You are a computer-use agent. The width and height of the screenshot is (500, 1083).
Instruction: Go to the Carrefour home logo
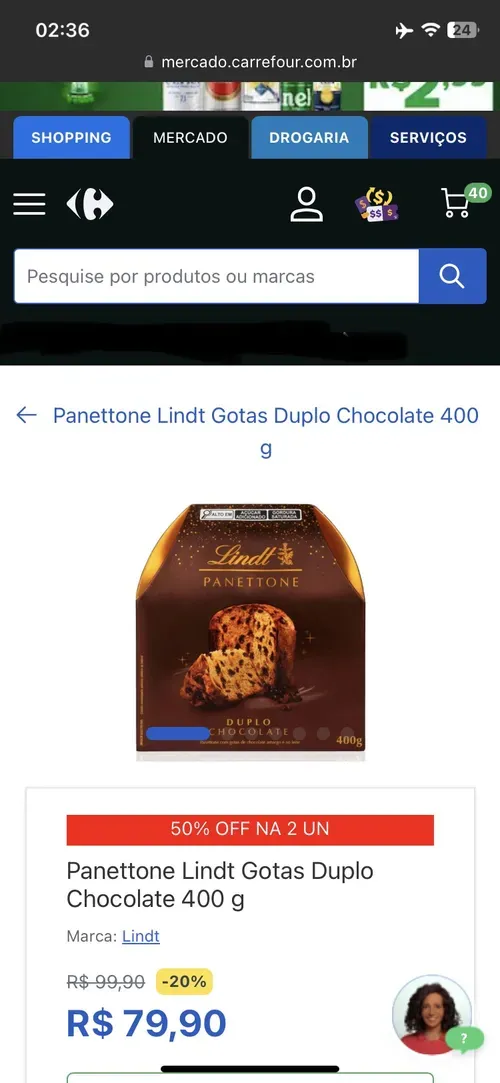tap(90, 204)
